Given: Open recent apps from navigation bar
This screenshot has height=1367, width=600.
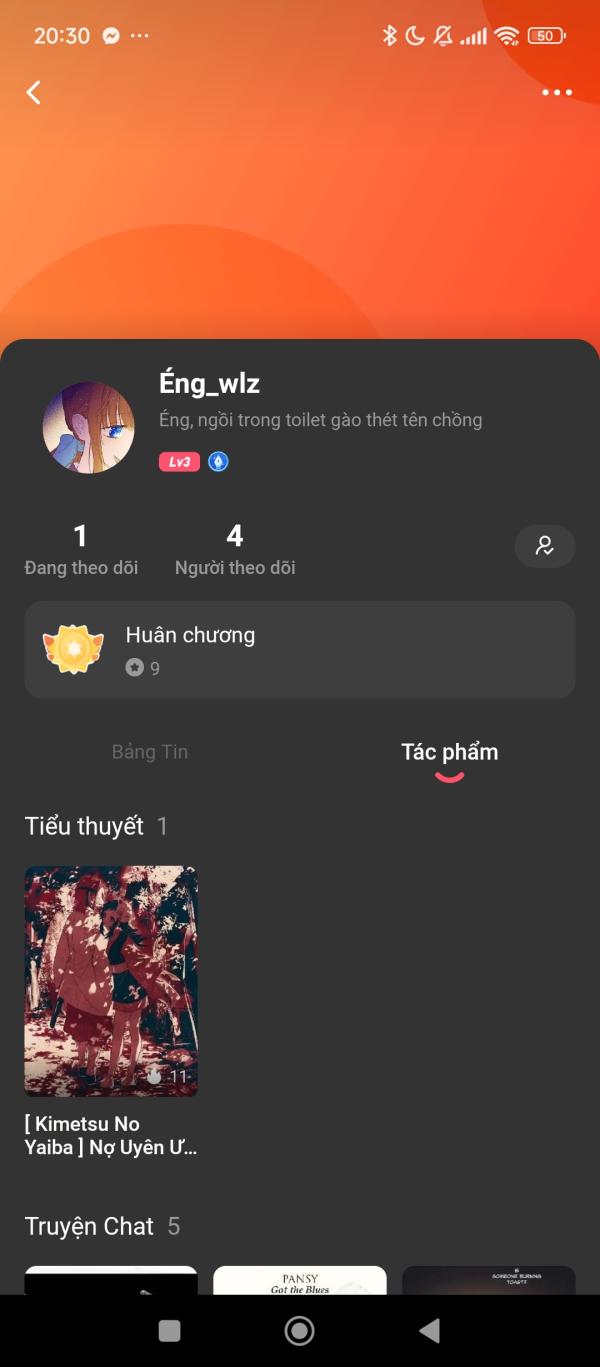Looking at the screenshot, I should (x=170, y=1330).
